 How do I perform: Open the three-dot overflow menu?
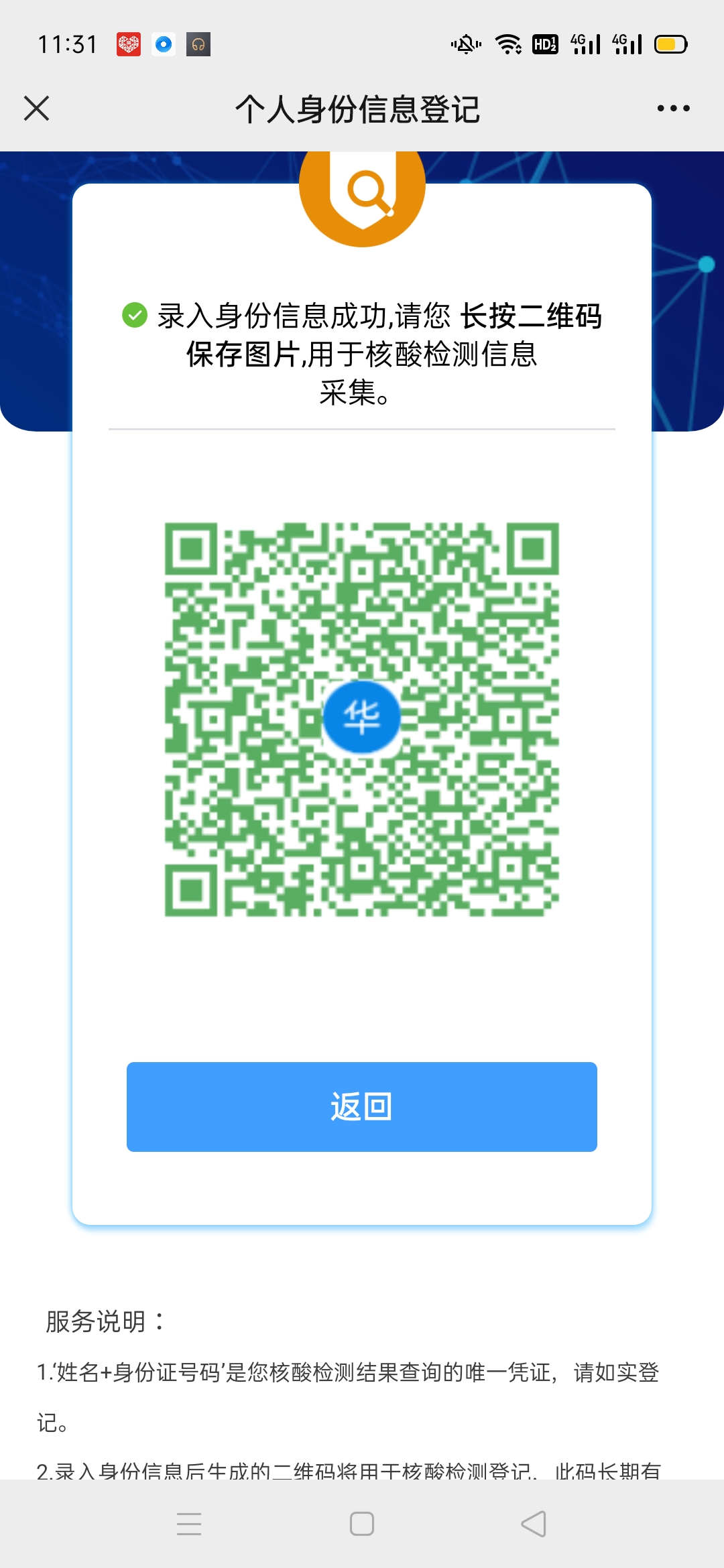point(673,109)
